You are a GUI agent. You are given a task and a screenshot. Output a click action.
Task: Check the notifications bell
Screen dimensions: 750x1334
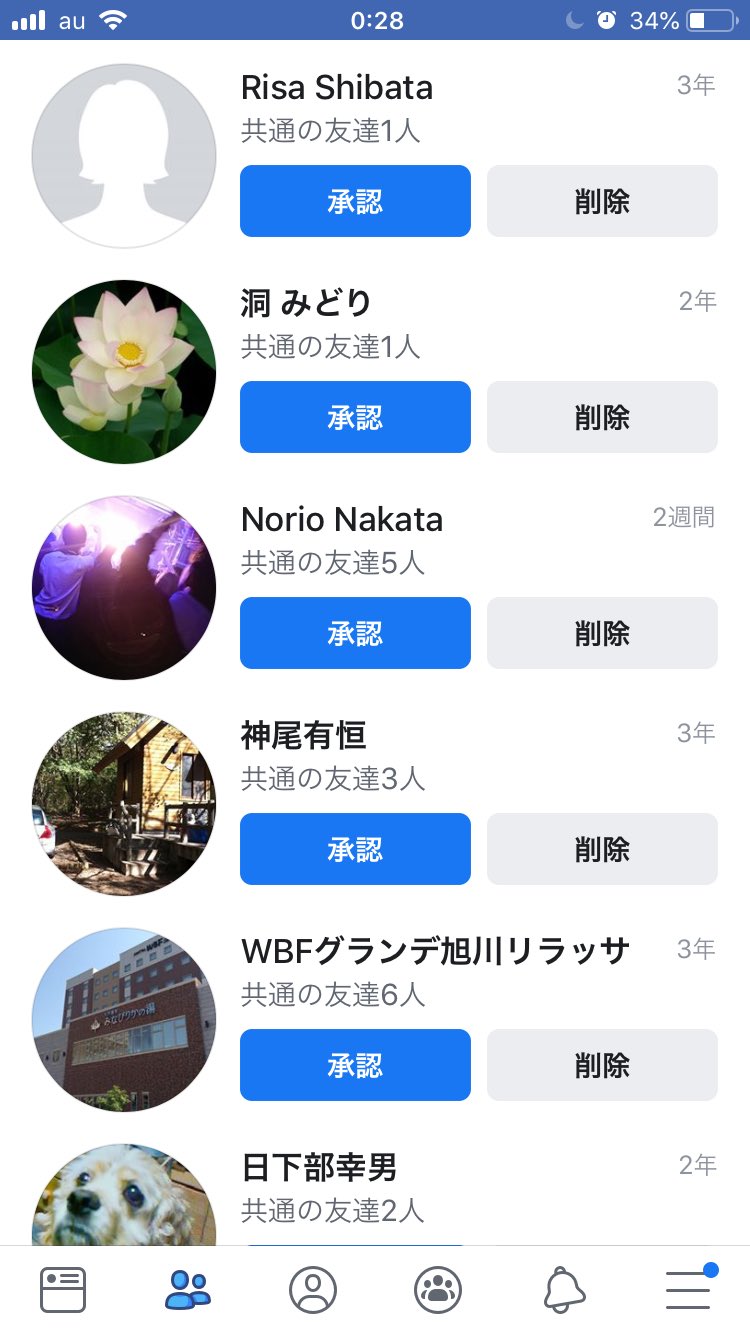(564, 1290)
